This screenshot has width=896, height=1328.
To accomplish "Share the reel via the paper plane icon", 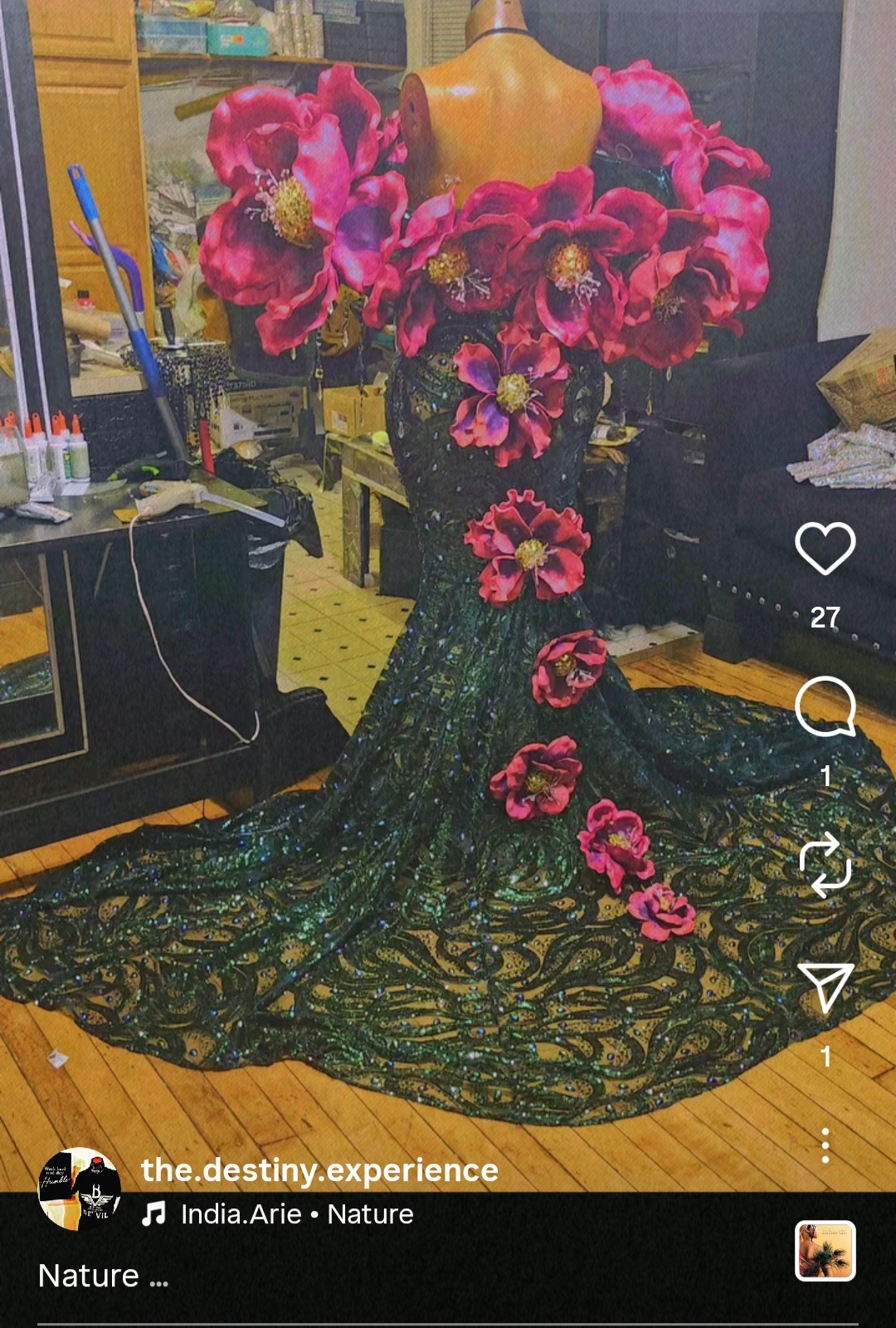I will [825, 987].
